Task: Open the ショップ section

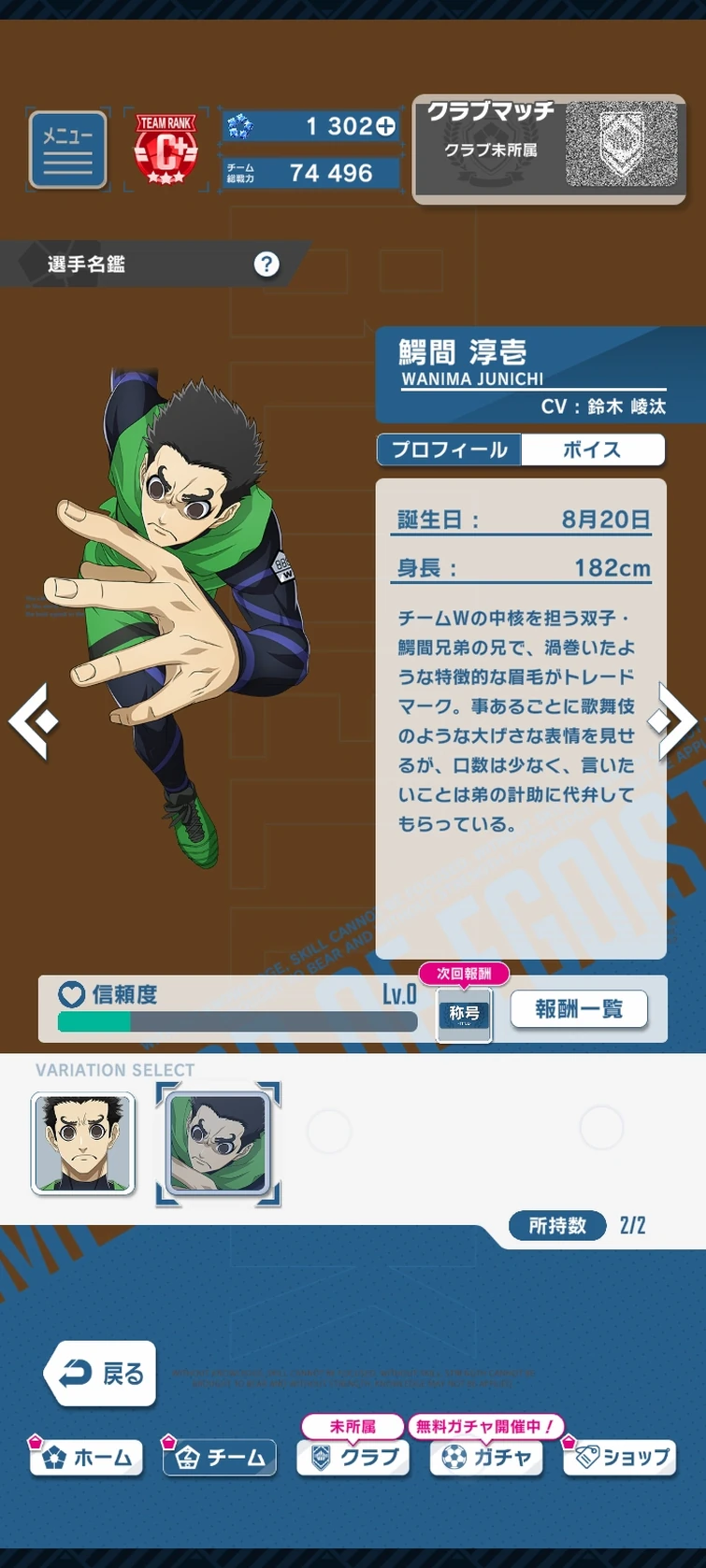Action: point(620,1456)
